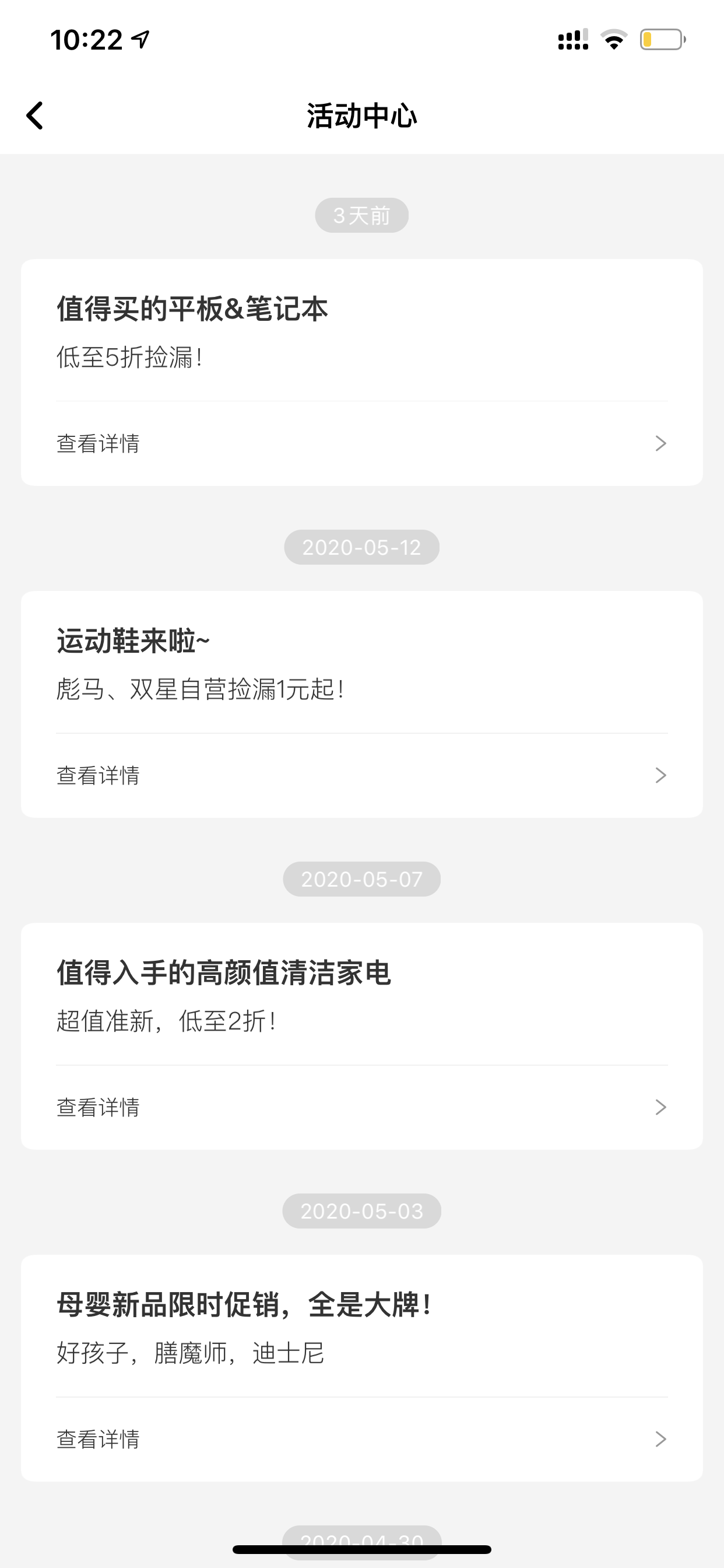View details for 运动鞋来啦~ promotion
The image size is (724, 1568).
click(362, 775)
